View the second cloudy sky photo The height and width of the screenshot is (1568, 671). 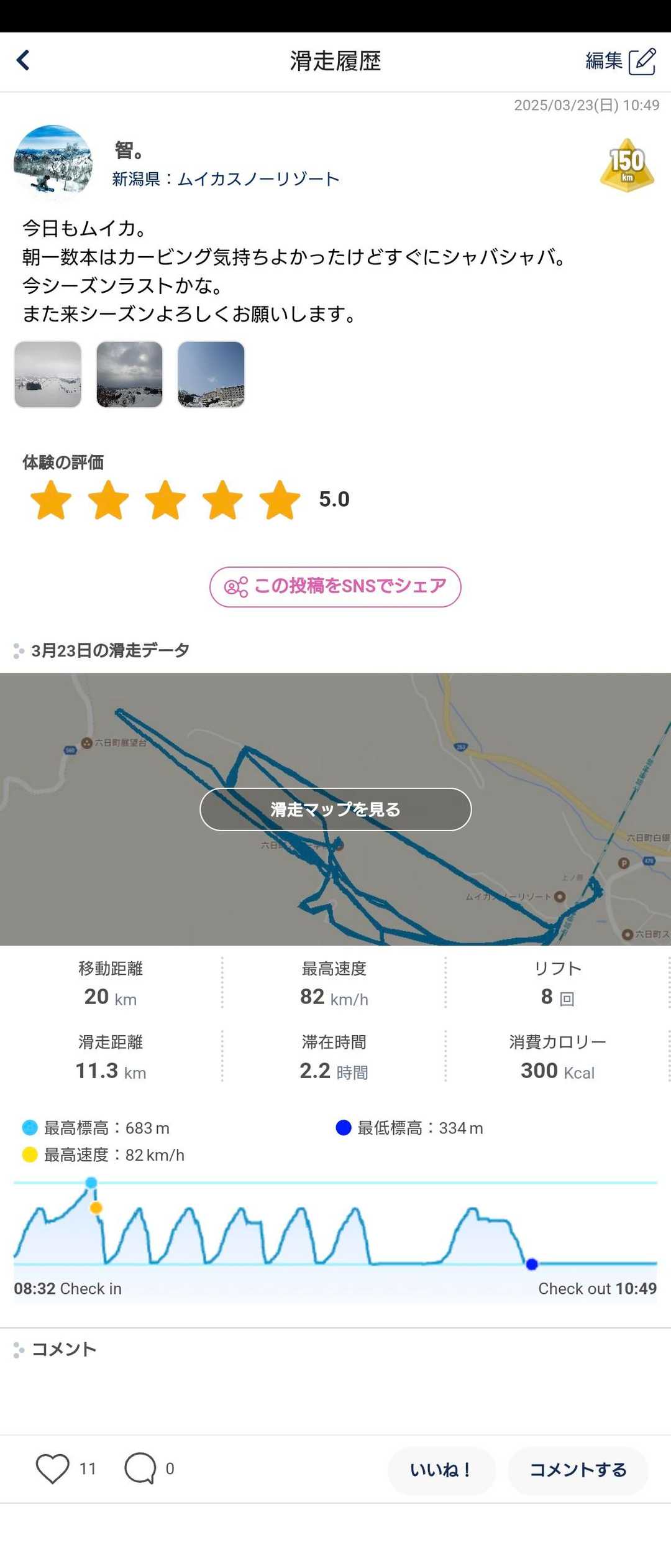coord(129,374)
